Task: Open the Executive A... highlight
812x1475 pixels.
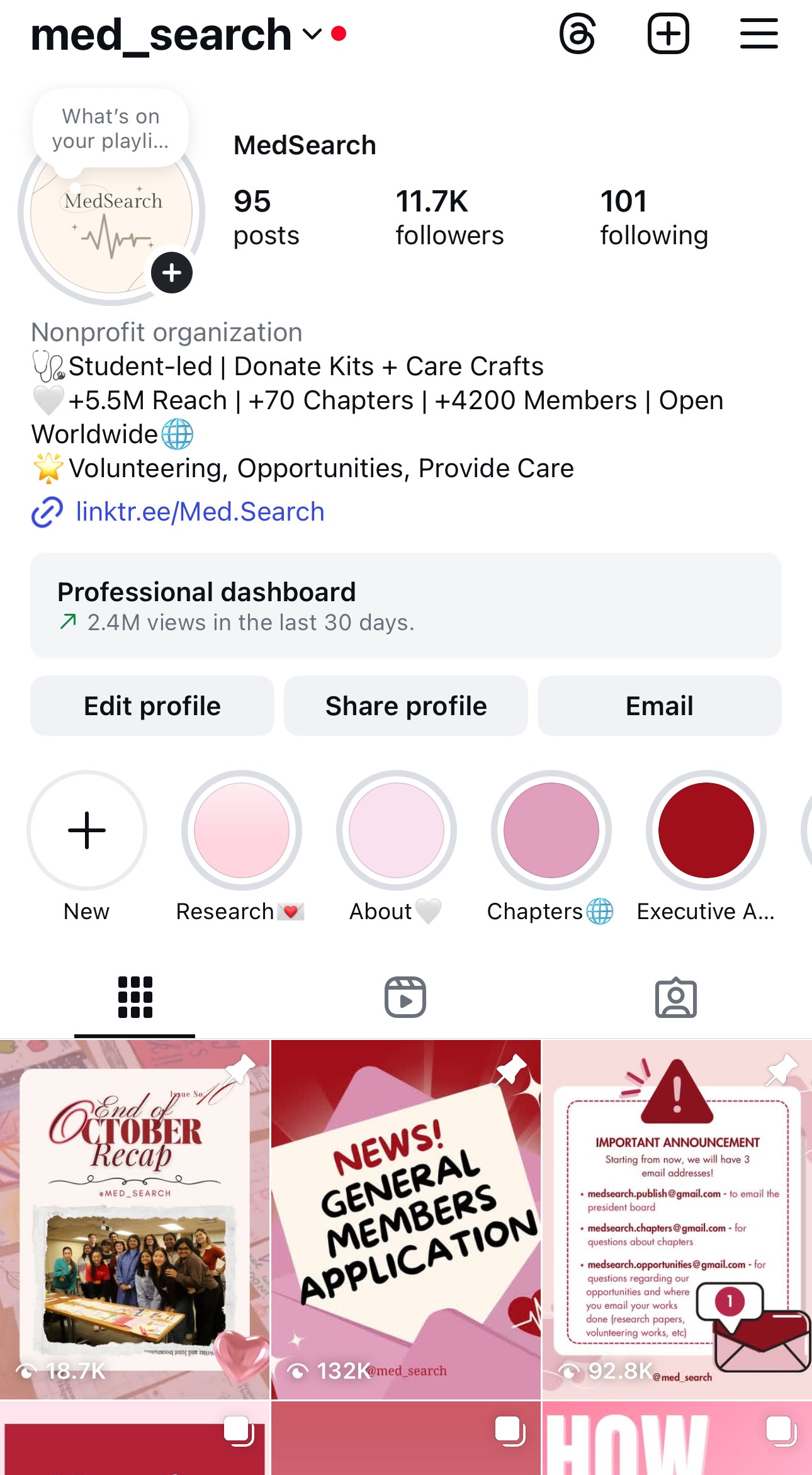Action: pyautogui.click(x=706, y=830)
